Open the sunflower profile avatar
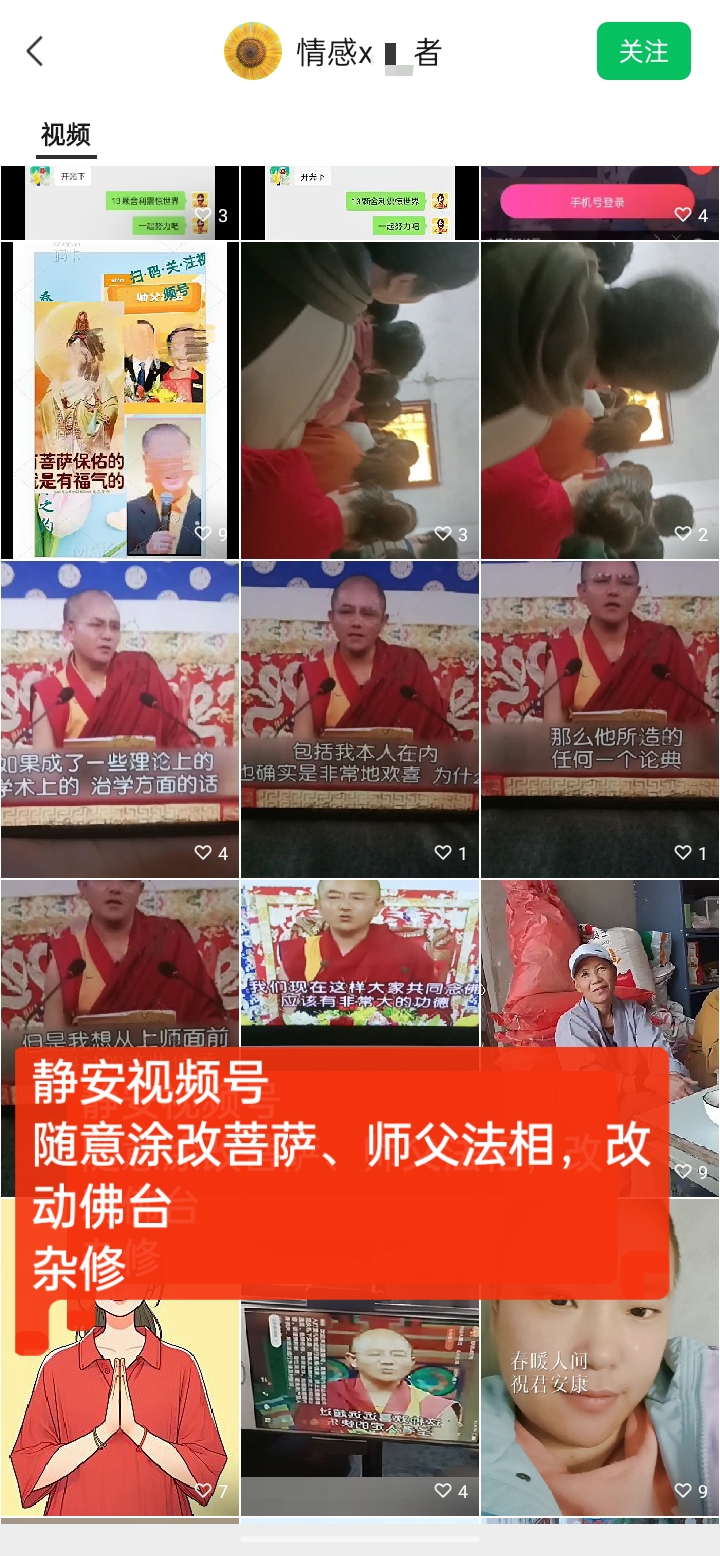 point(252,51)
